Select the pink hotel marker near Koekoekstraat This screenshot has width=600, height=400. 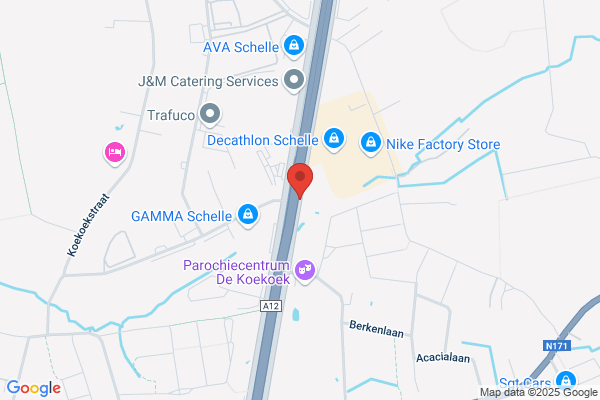115,153
